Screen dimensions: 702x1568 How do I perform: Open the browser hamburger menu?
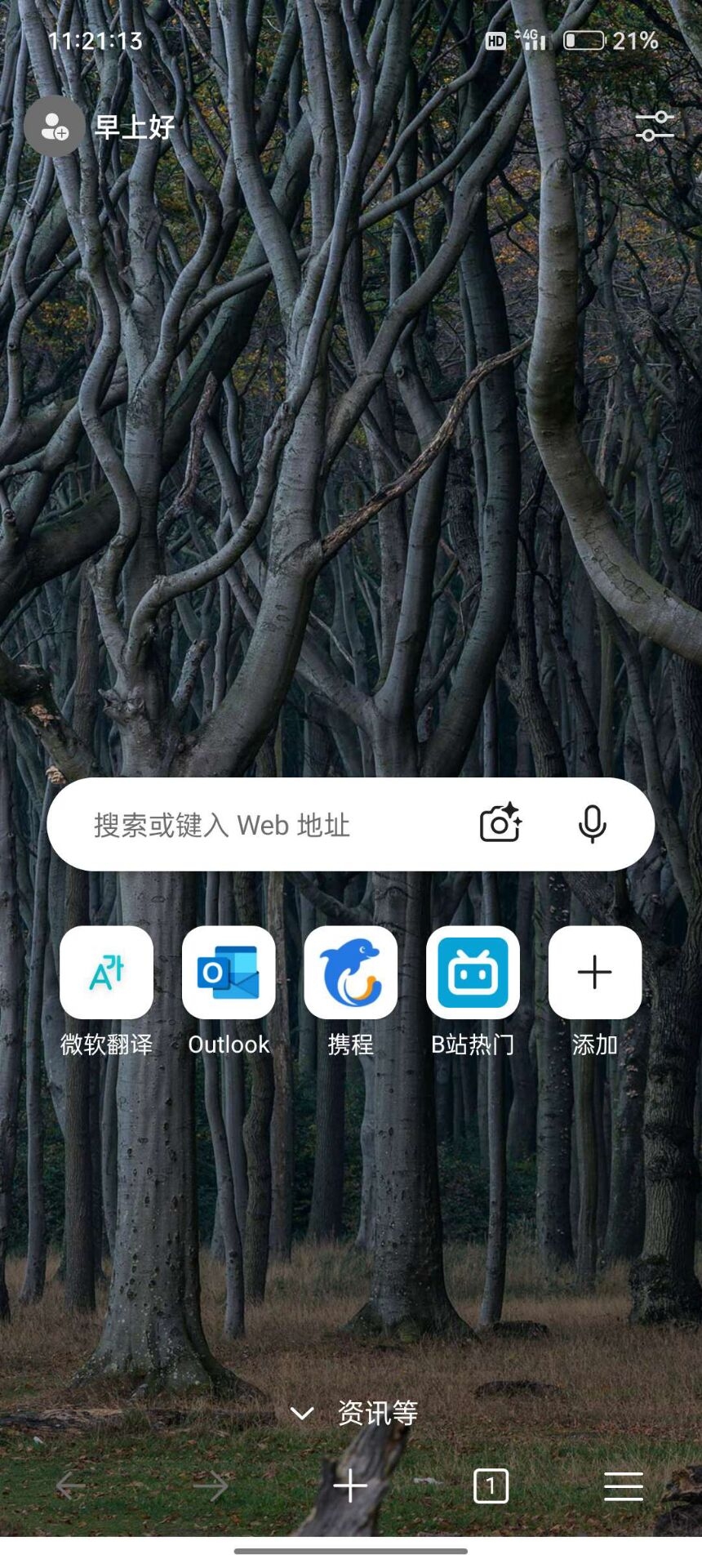(623, 1486)
